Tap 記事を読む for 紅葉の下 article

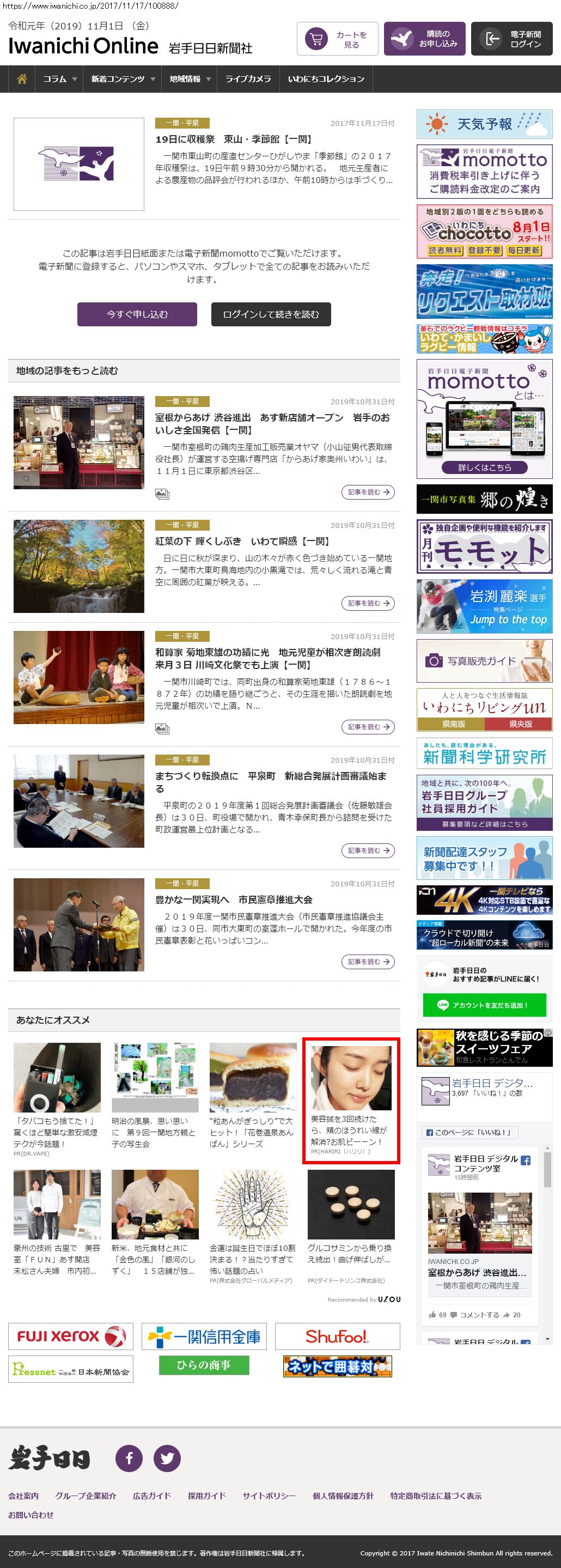click(368, 603)
